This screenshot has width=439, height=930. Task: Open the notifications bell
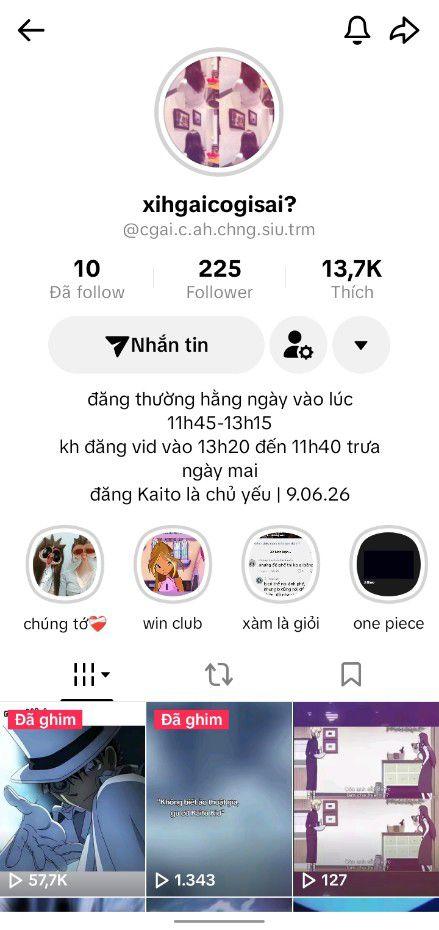357,30
